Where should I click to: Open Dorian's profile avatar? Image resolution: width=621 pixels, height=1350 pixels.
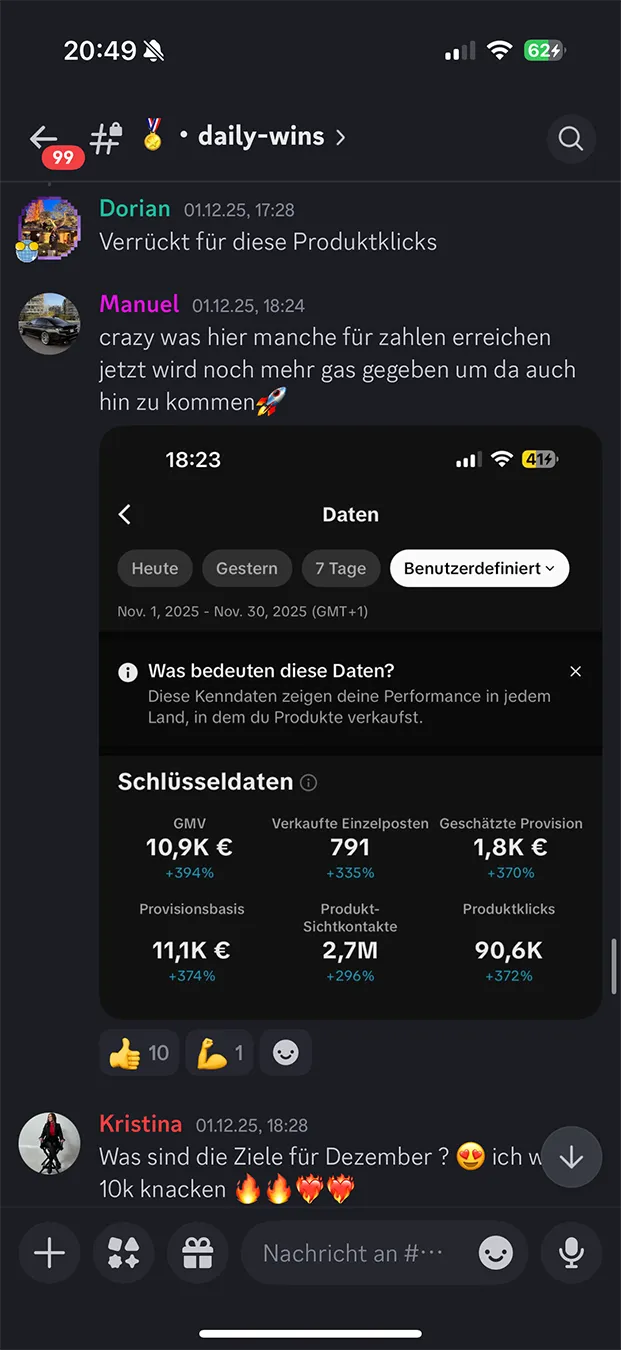tap(49, 226)
